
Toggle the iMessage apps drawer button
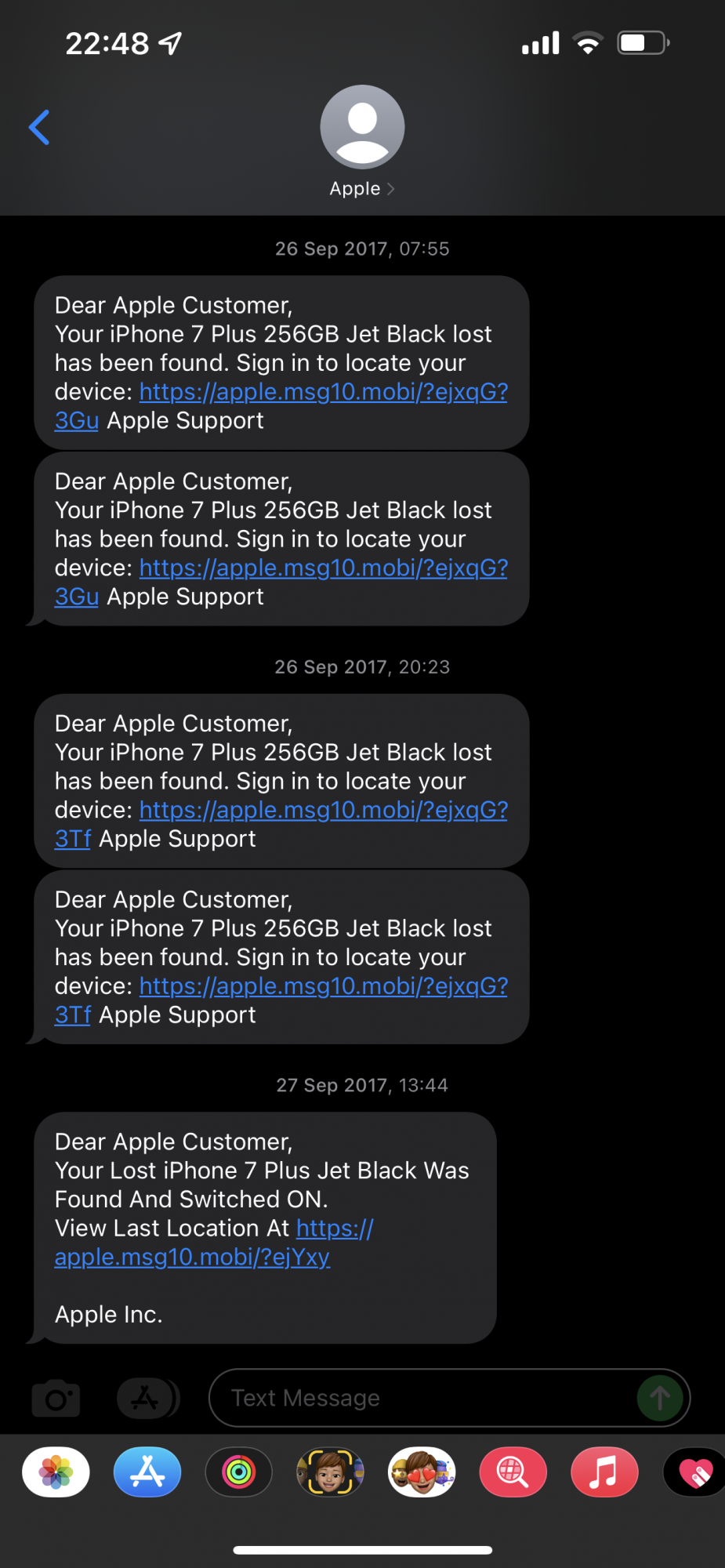[x=147, y=1399]
